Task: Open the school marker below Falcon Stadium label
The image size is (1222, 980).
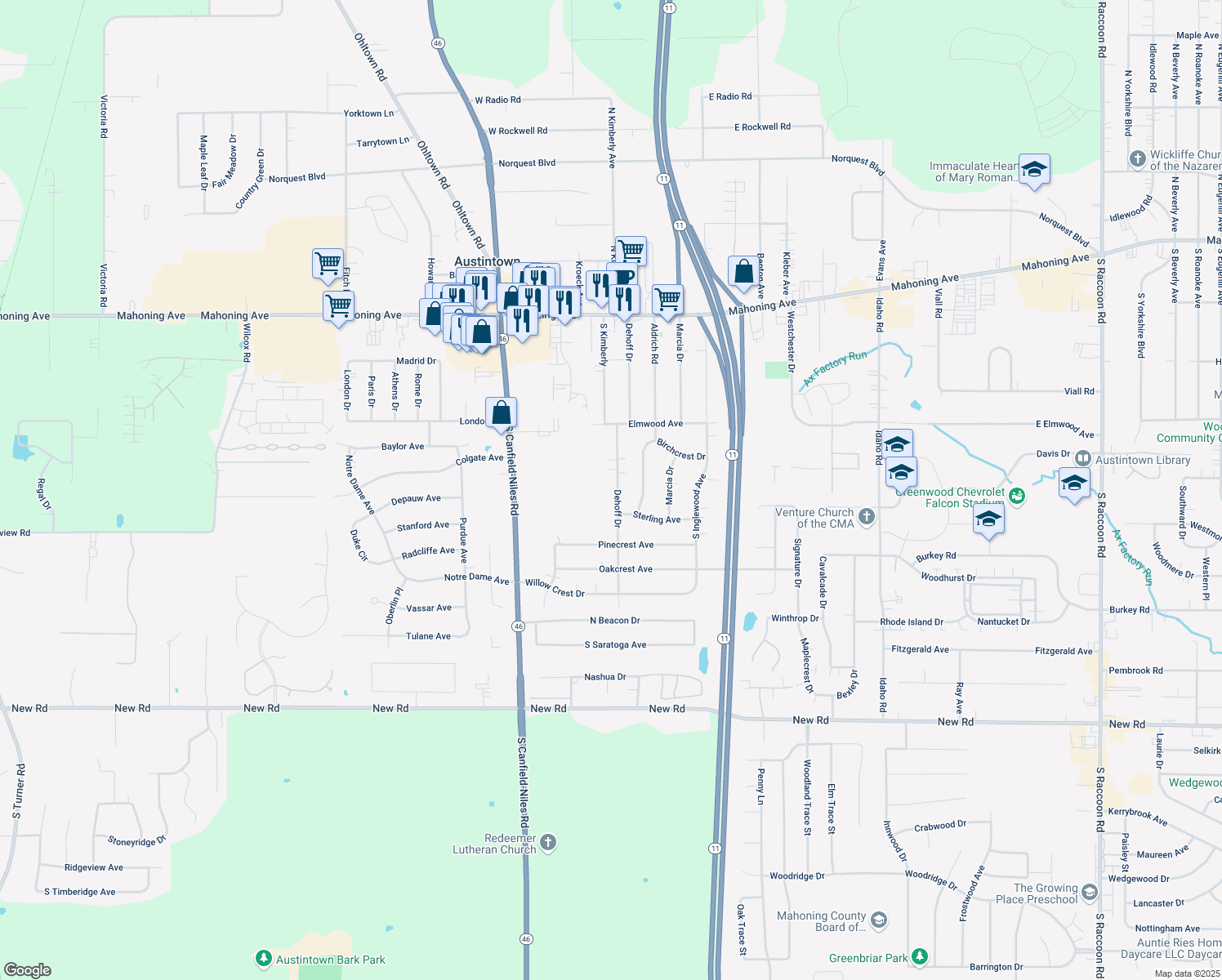Action: tap(988, 519)
